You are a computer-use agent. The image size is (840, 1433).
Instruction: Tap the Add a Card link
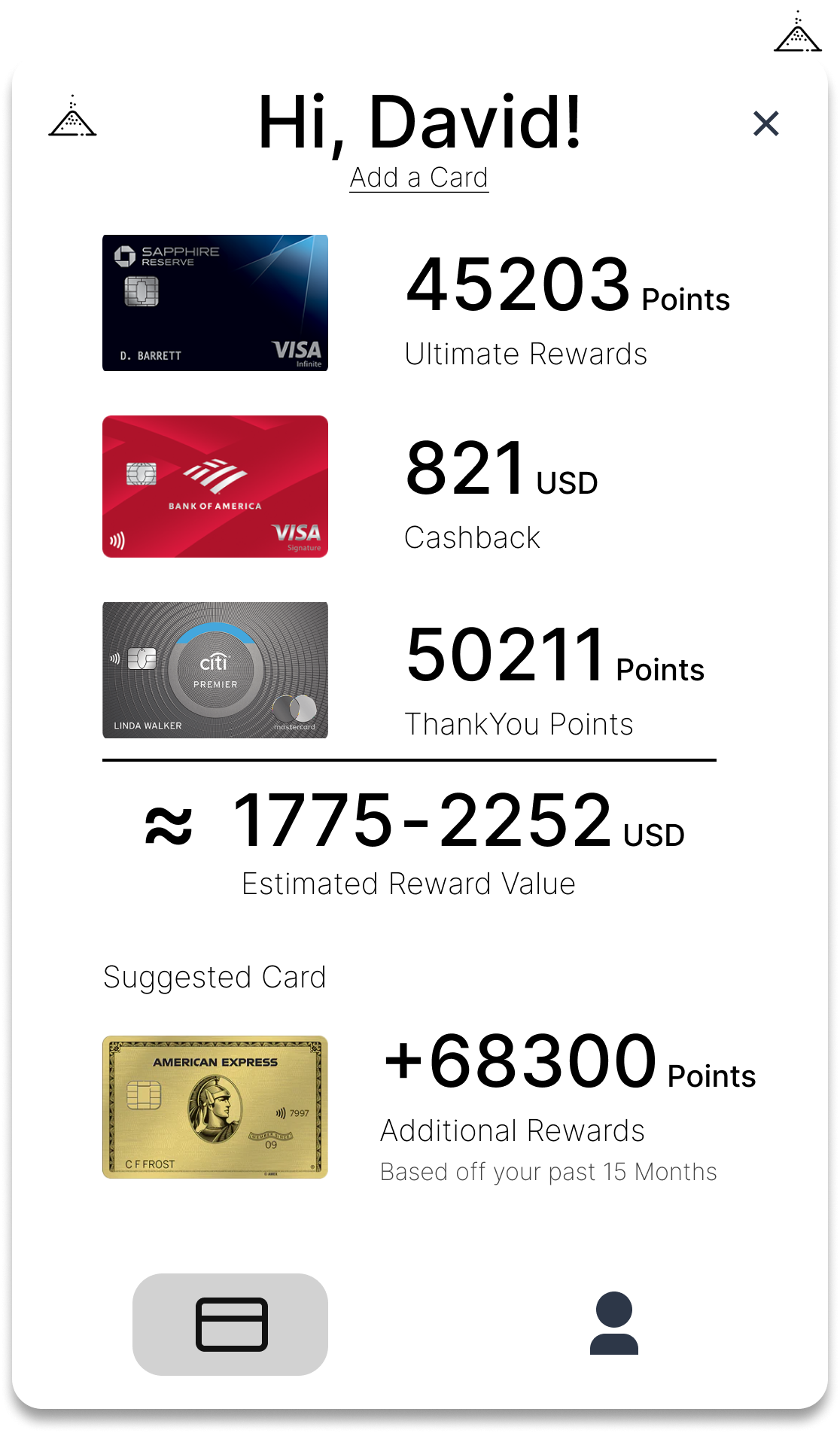tap(419, 178)
